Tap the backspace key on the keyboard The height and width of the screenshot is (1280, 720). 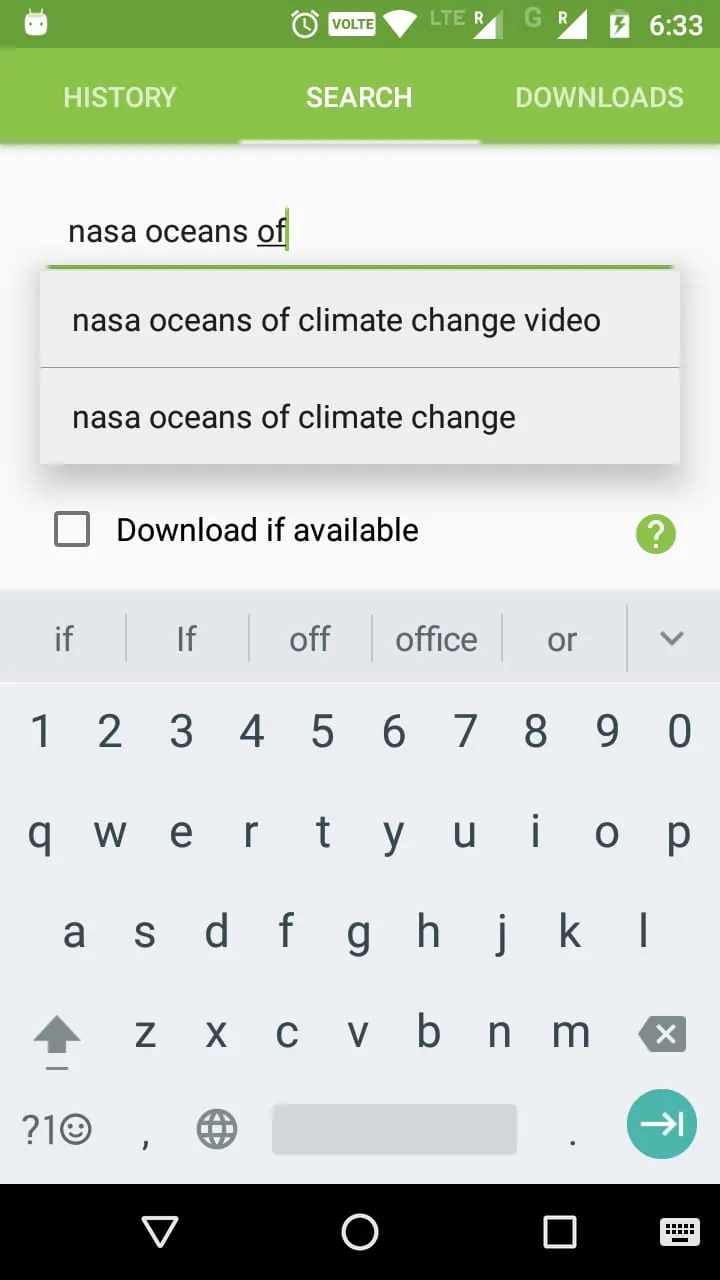(661, 1033)
